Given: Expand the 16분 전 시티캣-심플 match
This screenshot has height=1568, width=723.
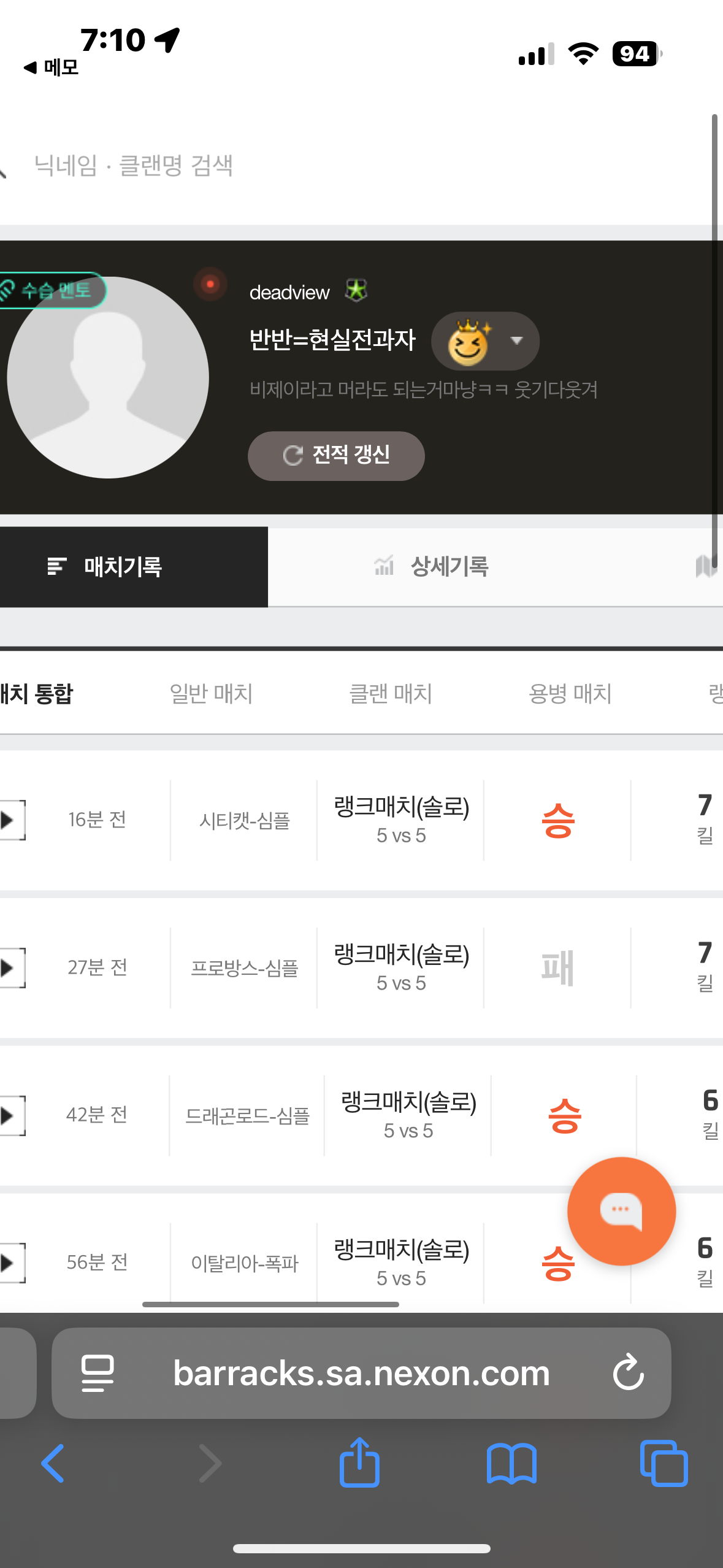Looking at the screenshot, I should (11, 820).
